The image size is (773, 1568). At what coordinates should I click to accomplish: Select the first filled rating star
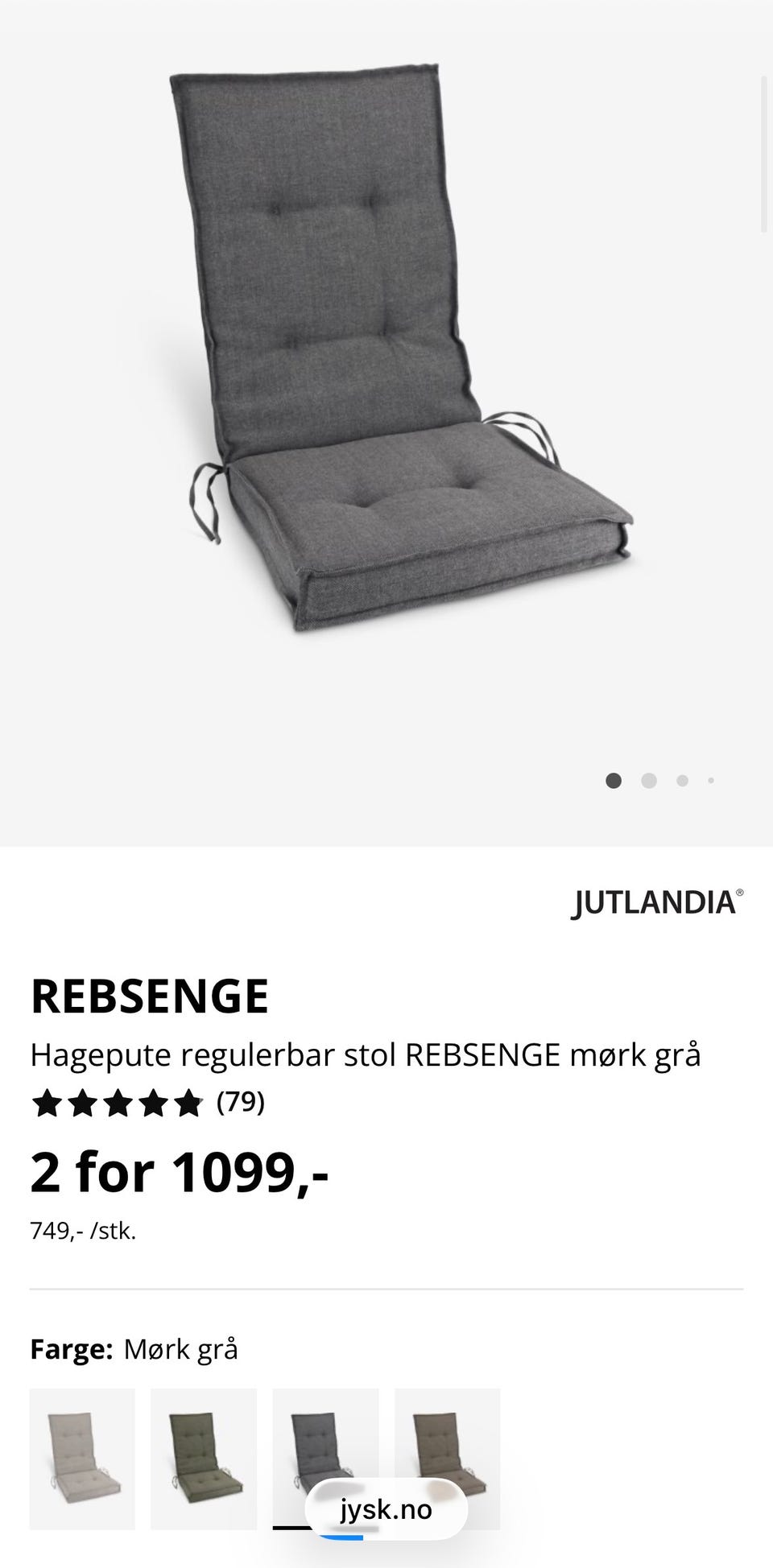point(46,1103)
